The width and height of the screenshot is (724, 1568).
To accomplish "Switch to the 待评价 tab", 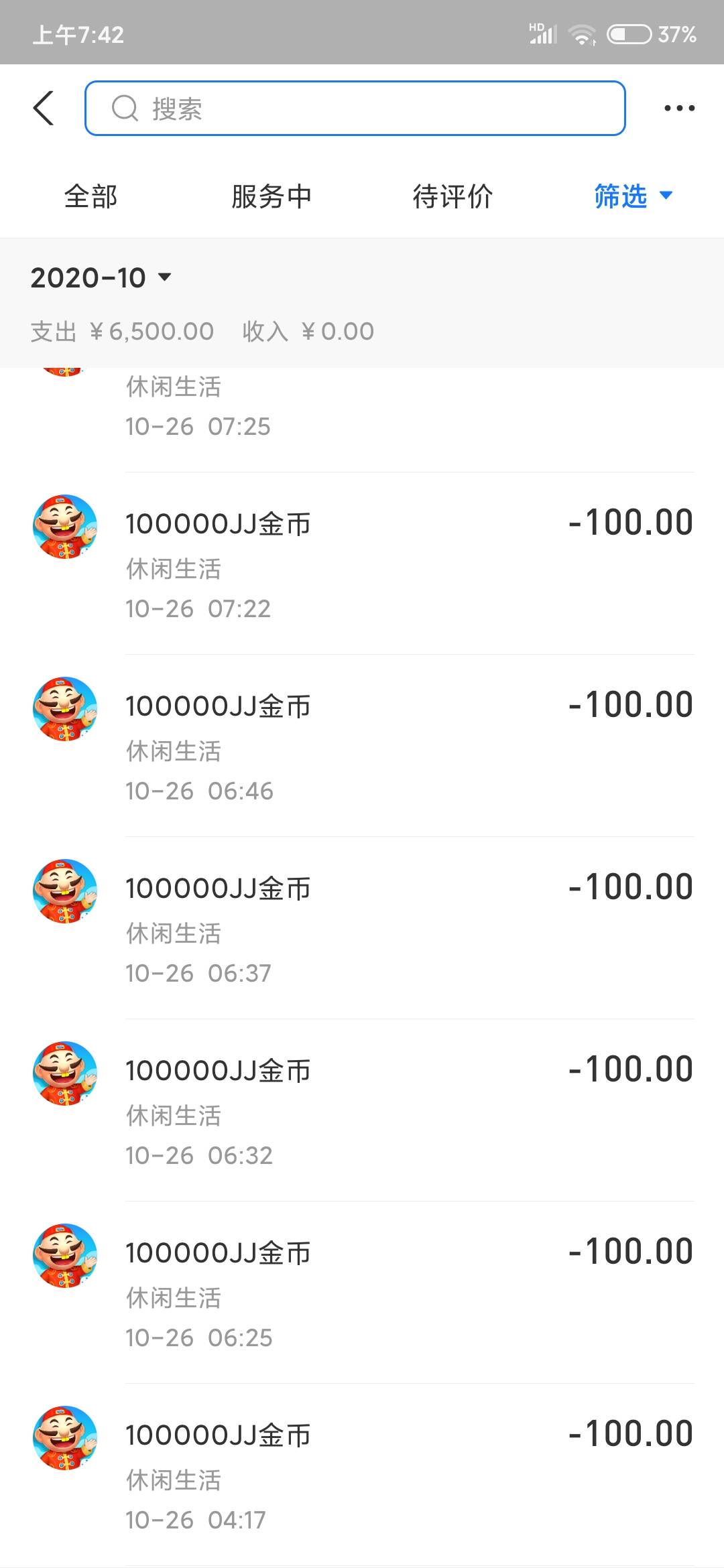I will (453, 196).
